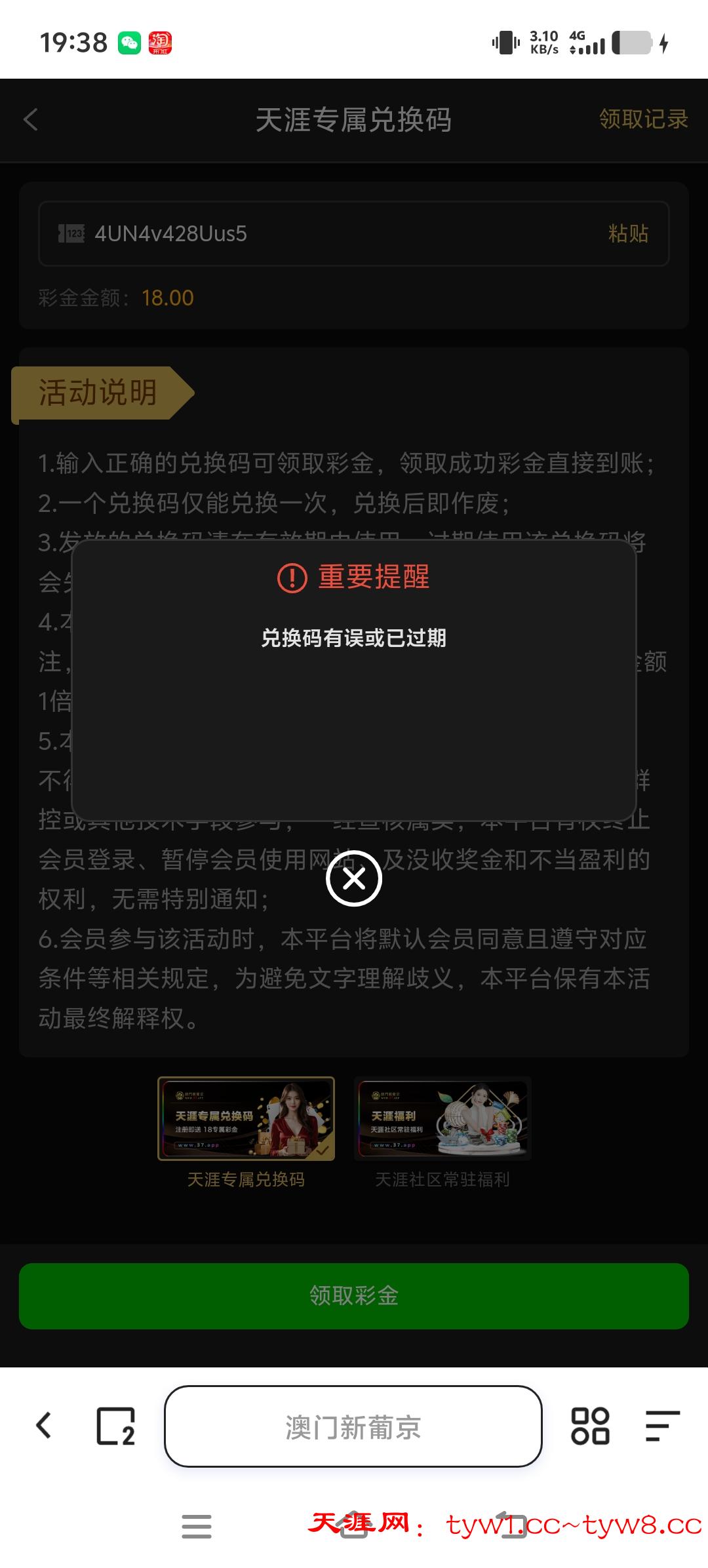Go back using the header arrow
Screen dimensions: 708x1568
point(31,119)
